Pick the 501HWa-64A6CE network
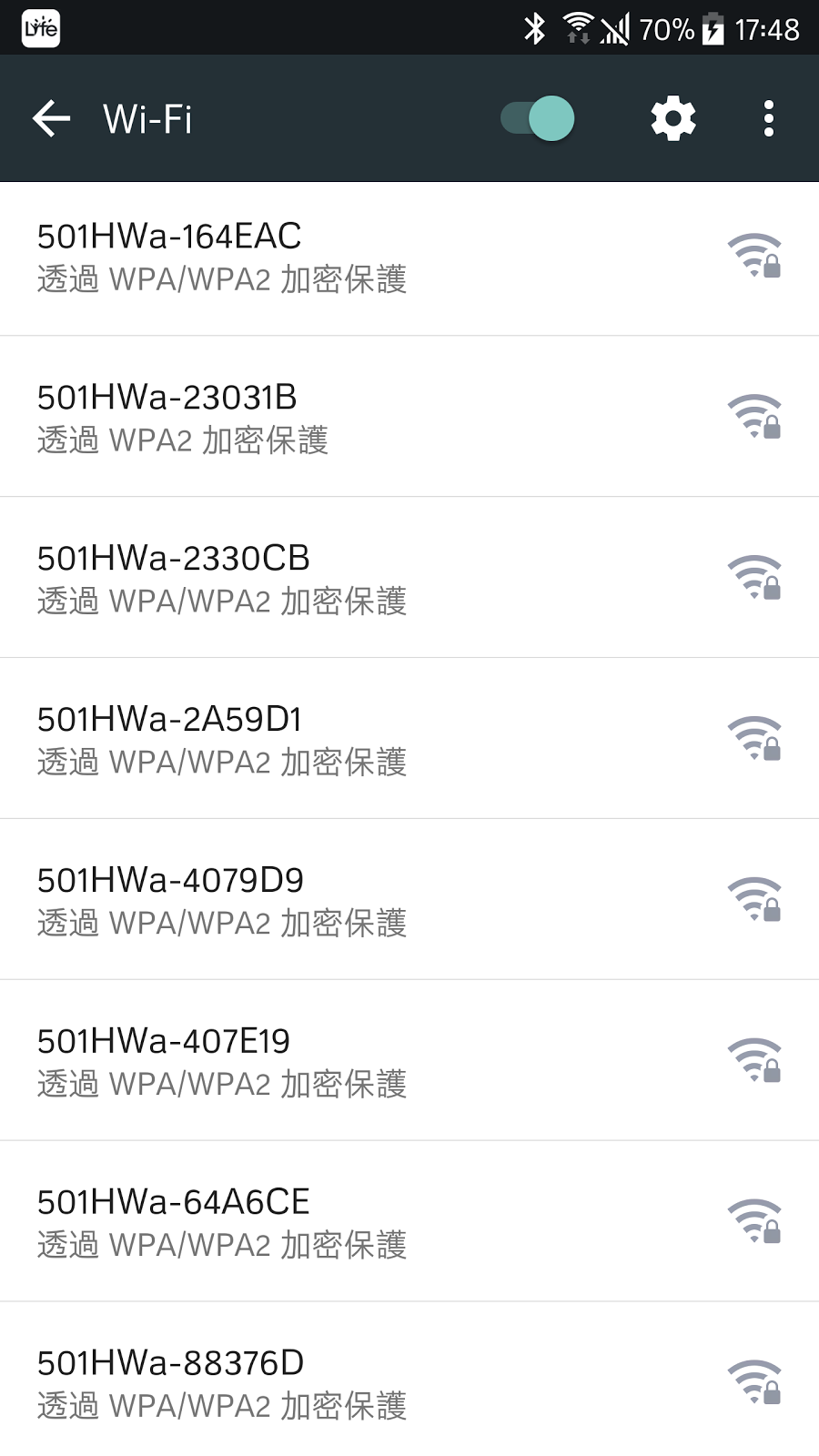 [x=409, y=1222]
